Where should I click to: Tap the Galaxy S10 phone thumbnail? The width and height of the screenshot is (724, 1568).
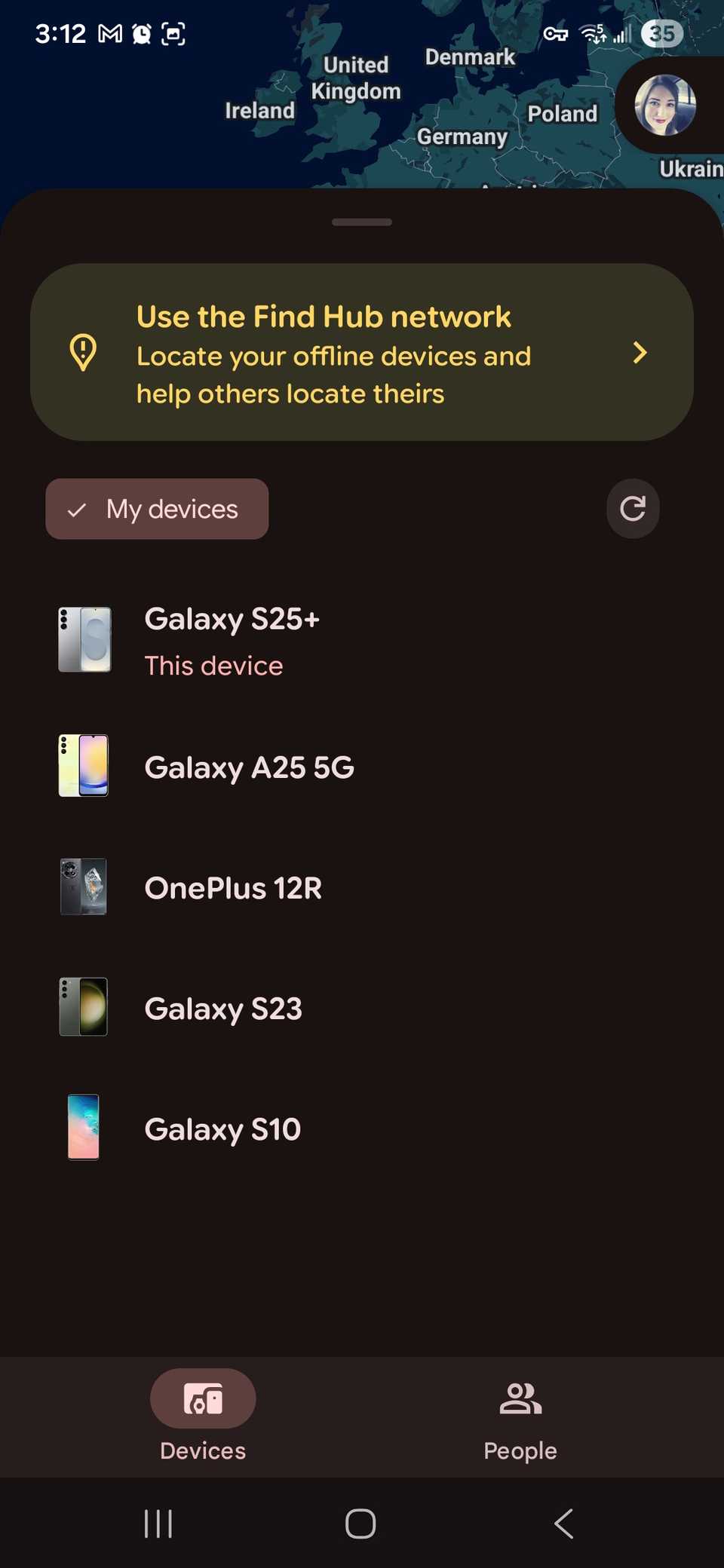83,1127
